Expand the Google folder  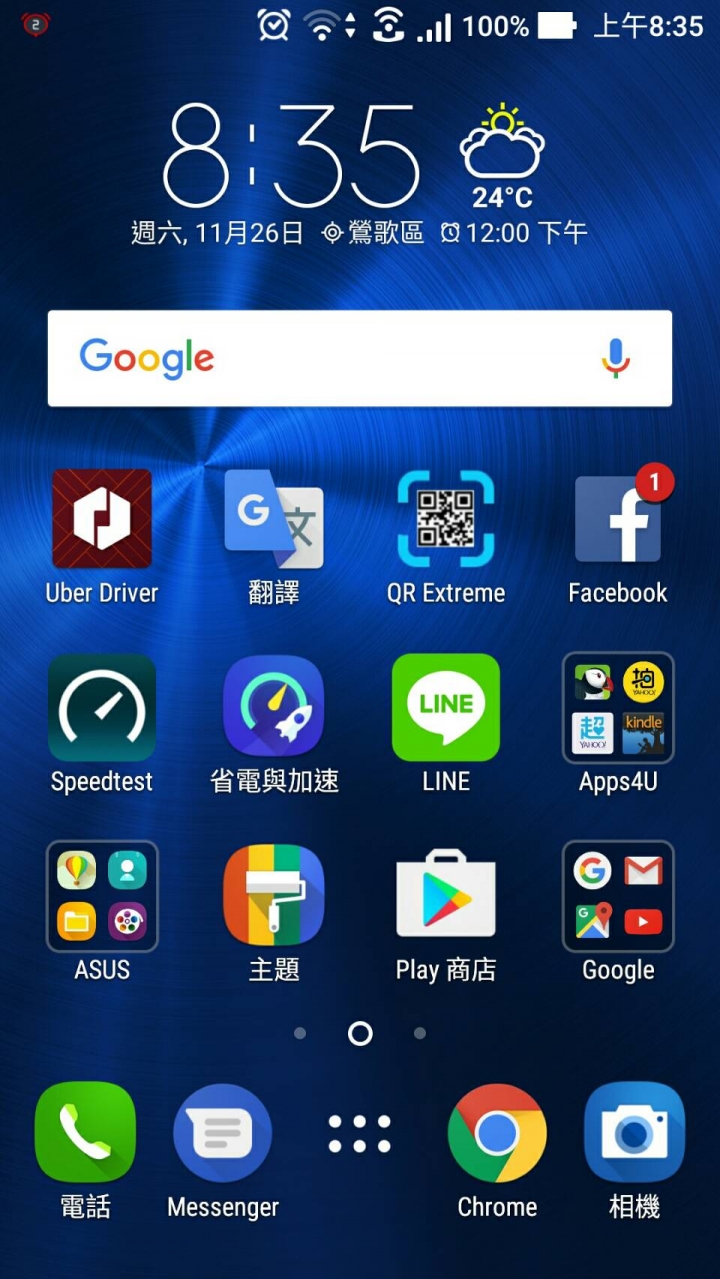pyautogui.click(x=618, y=896)
